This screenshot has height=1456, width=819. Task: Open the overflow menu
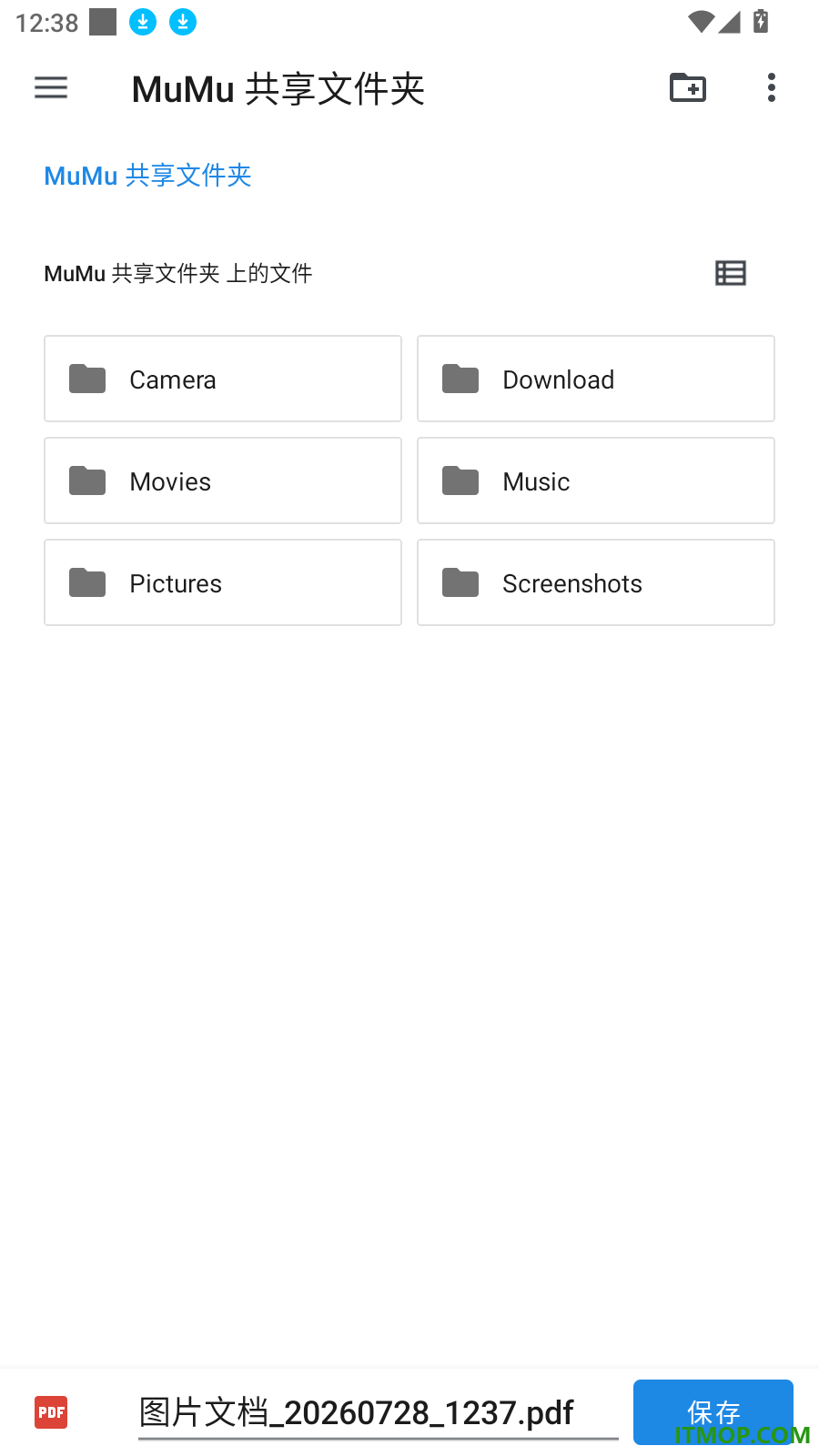[x=772, y=87]
